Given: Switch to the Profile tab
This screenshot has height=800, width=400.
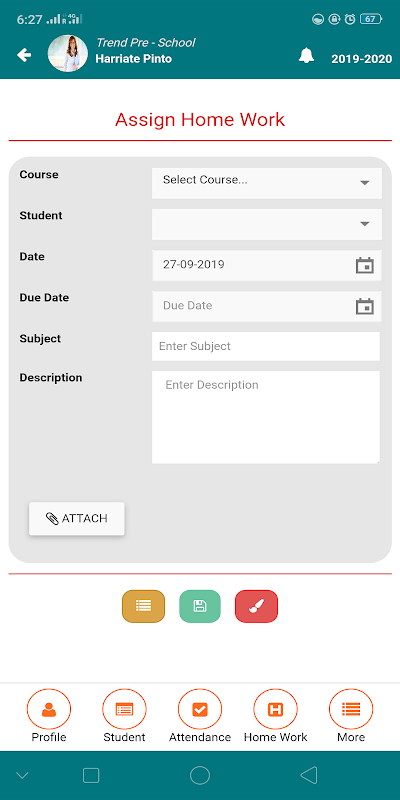Looking at the screenshot, I should 49,715.
